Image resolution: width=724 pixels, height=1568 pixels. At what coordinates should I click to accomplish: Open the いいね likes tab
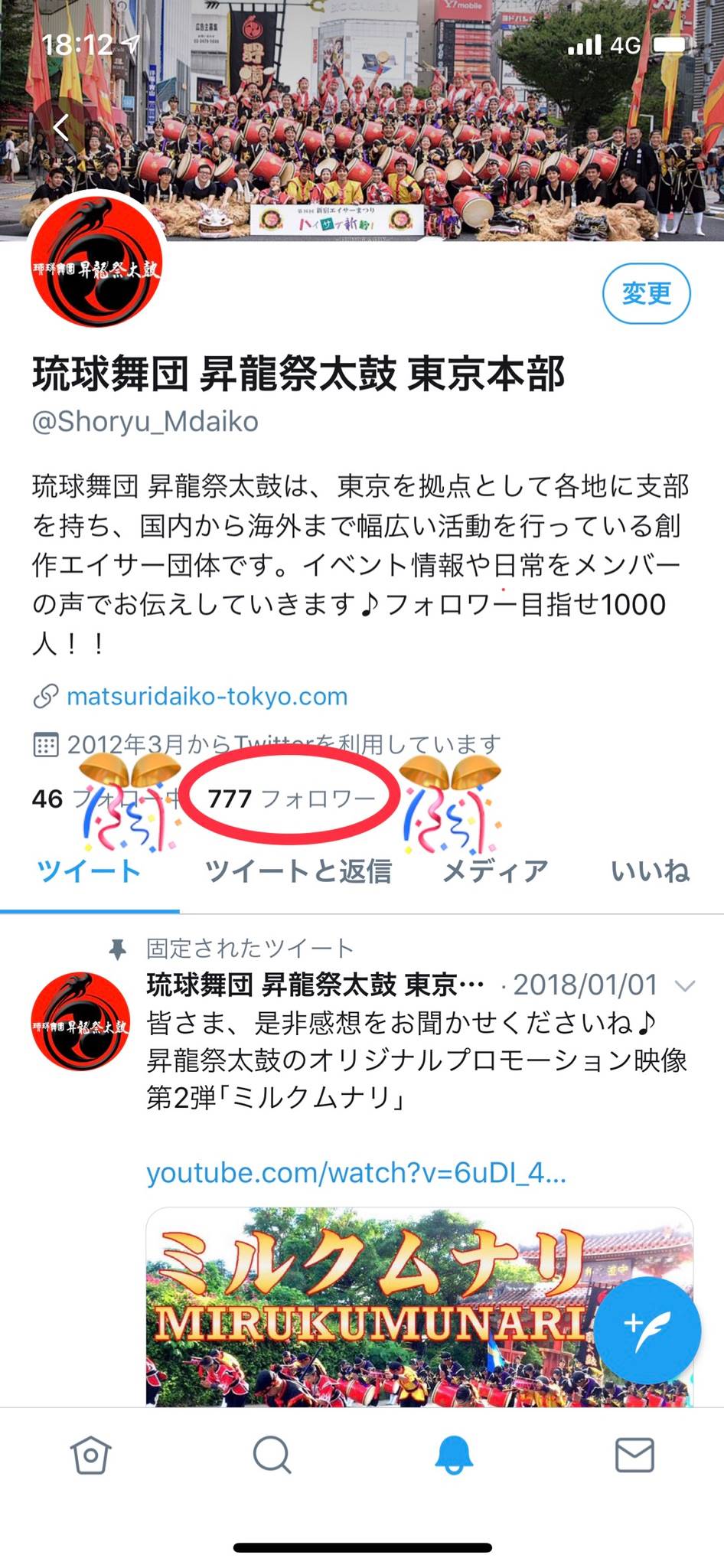651,871
